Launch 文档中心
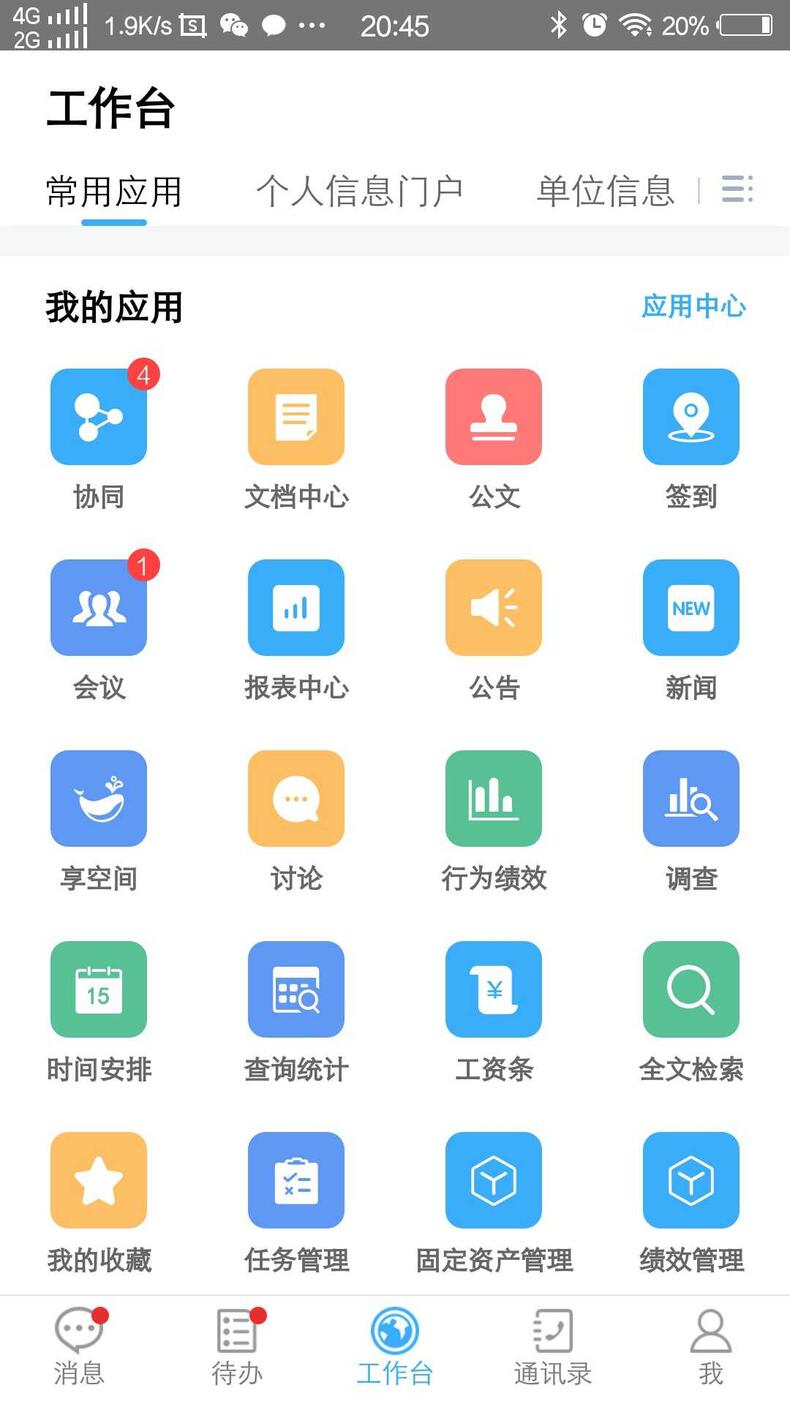This screenshot has width=790, height=1404. coord(296,417)
